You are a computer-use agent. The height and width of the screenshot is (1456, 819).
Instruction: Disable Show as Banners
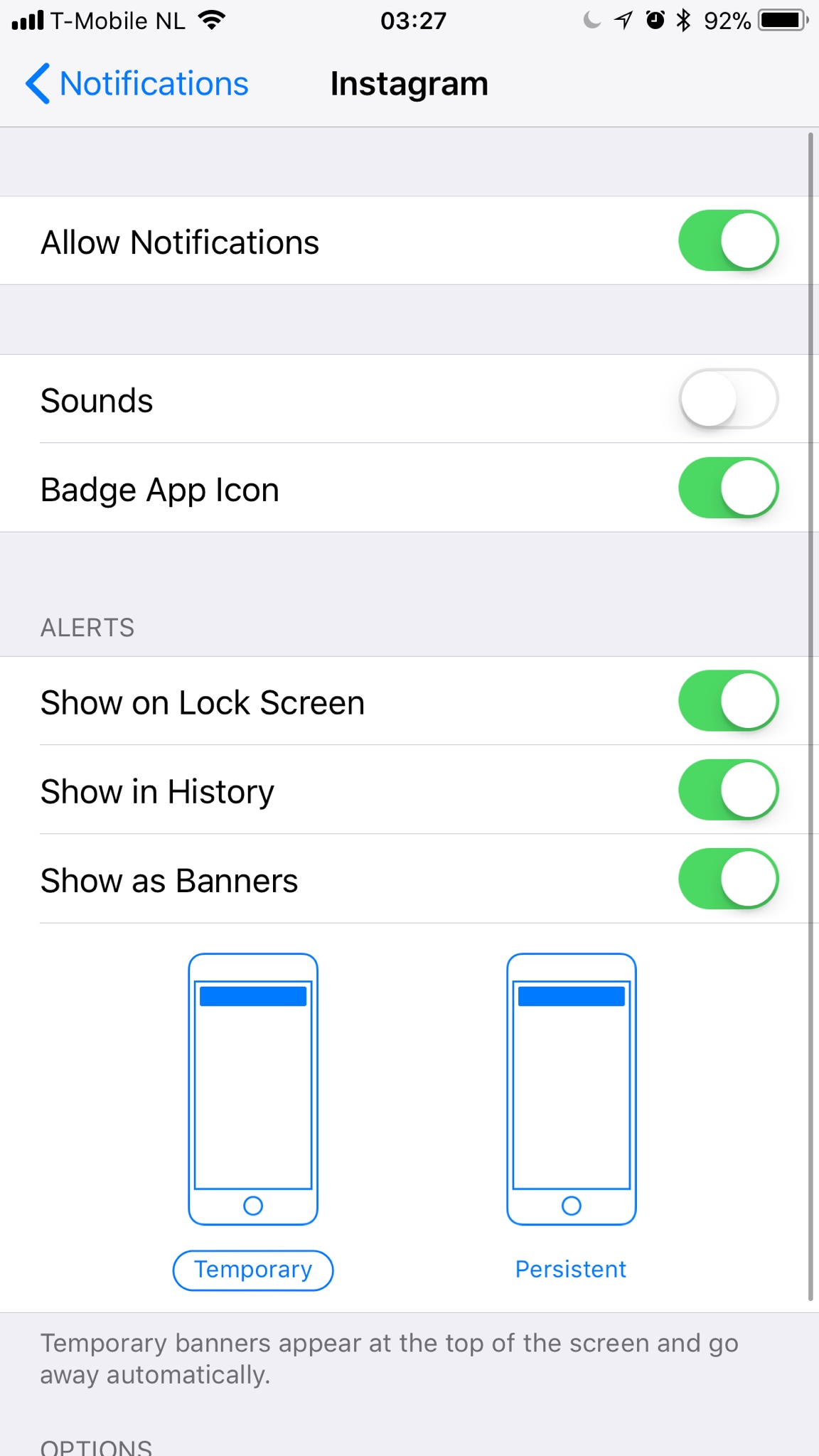(727, 879)
